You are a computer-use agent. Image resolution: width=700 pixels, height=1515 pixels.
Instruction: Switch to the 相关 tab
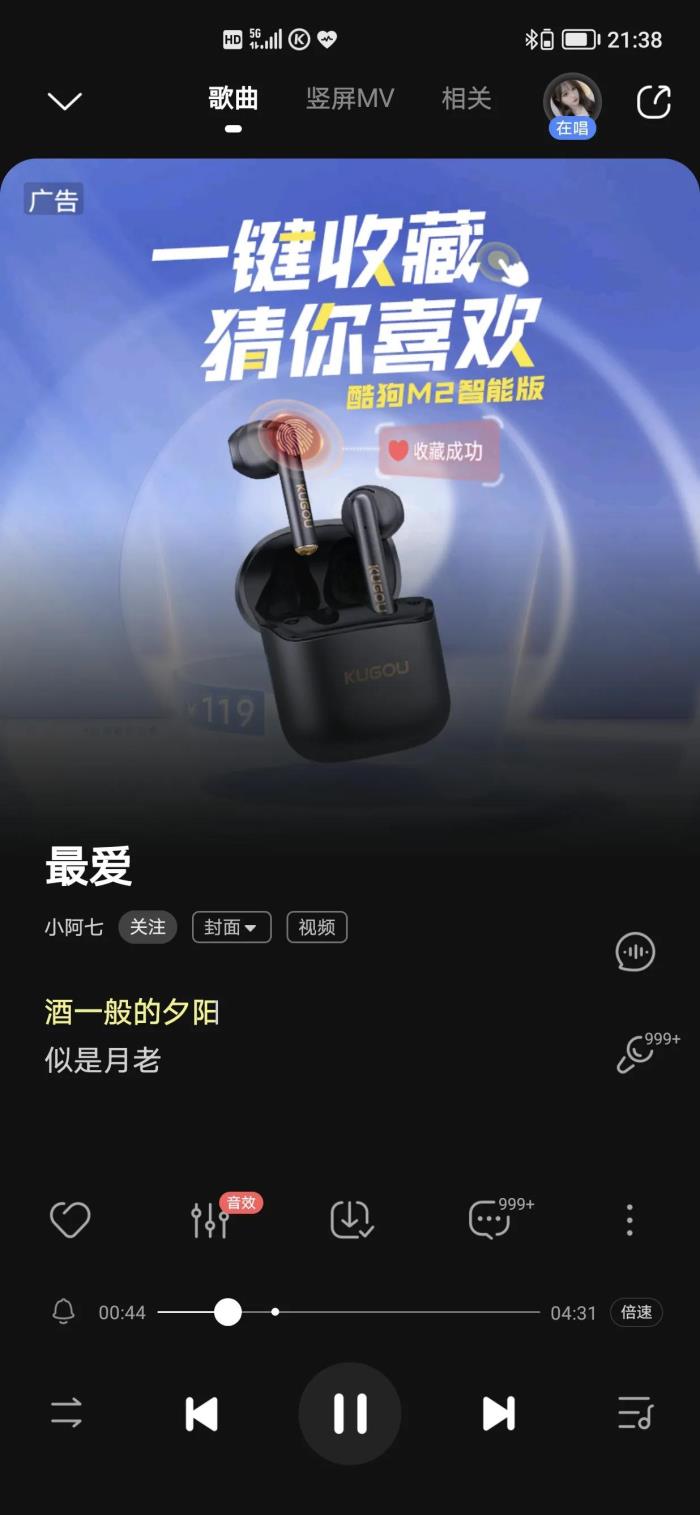tap(466, 99)
